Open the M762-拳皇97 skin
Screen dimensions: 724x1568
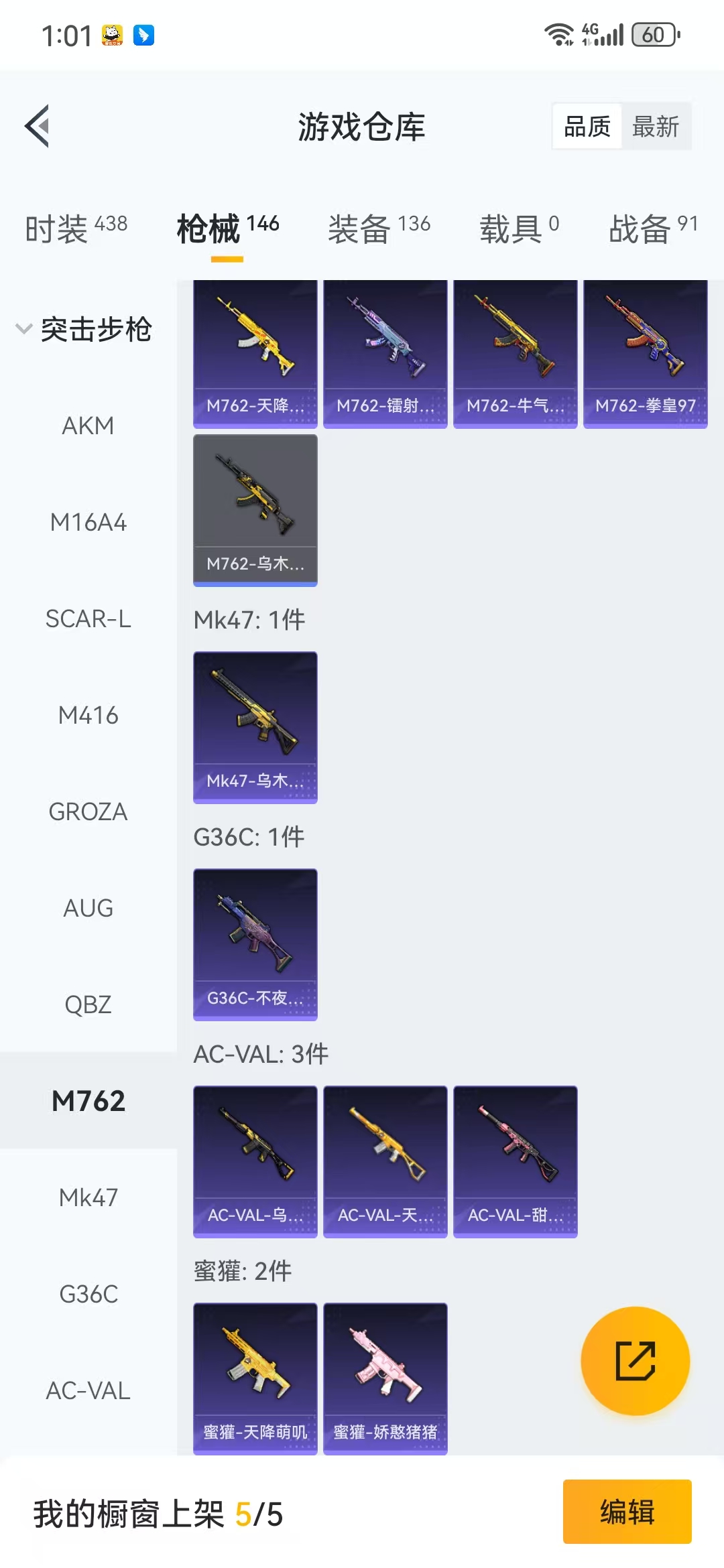(x=646, y=354)
